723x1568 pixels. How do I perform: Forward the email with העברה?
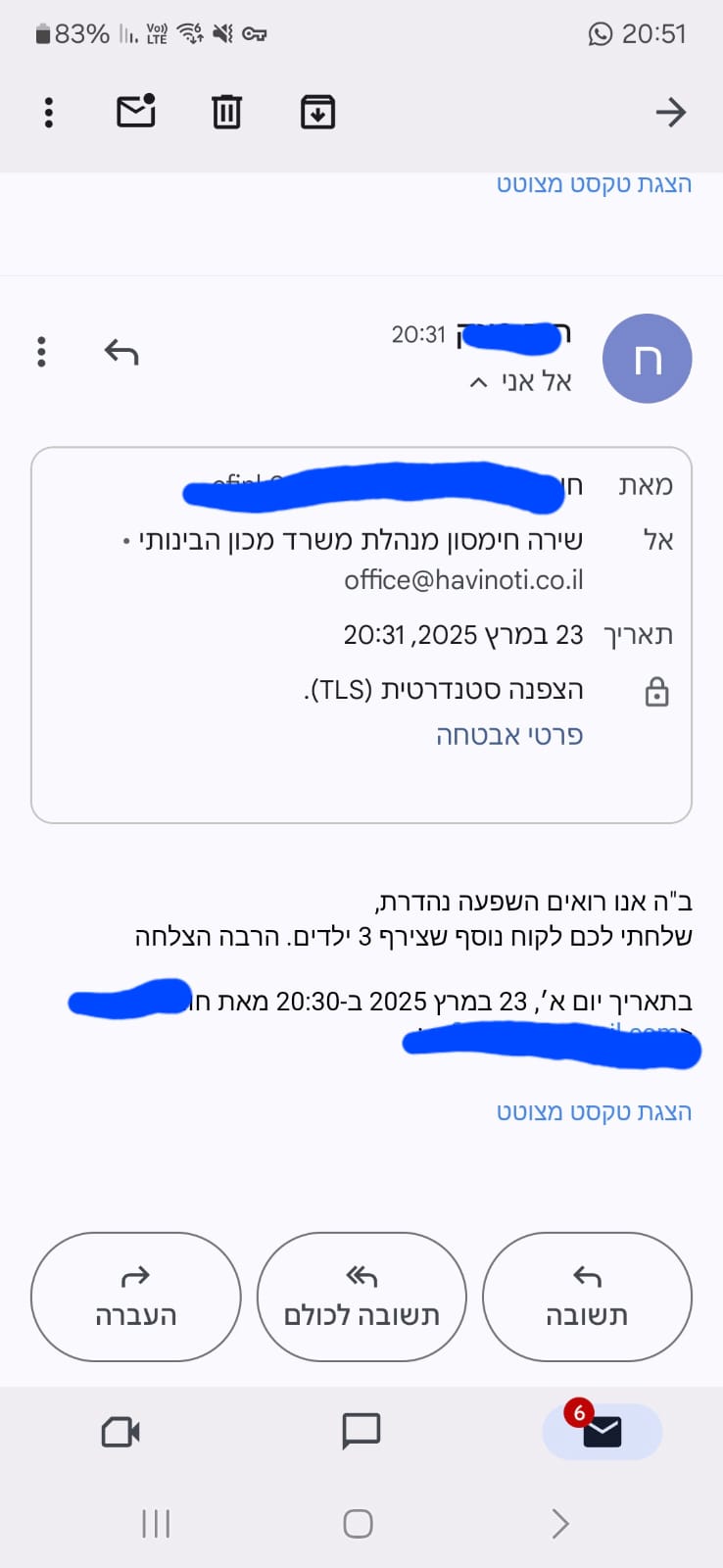click(x=135, y=1297)
